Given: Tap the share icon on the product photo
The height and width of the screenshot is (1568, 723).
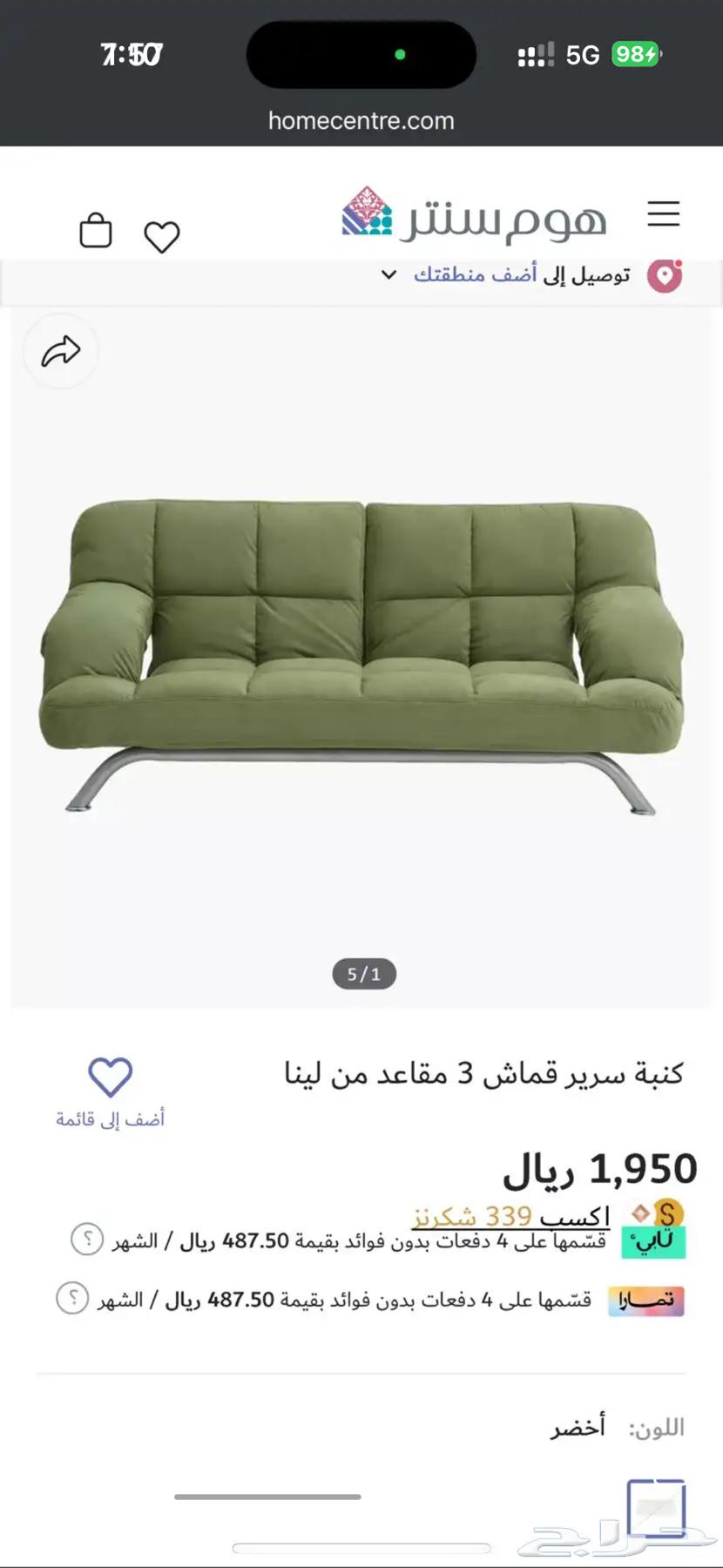Looking at the screenshot, I should (x=60, y=351).
